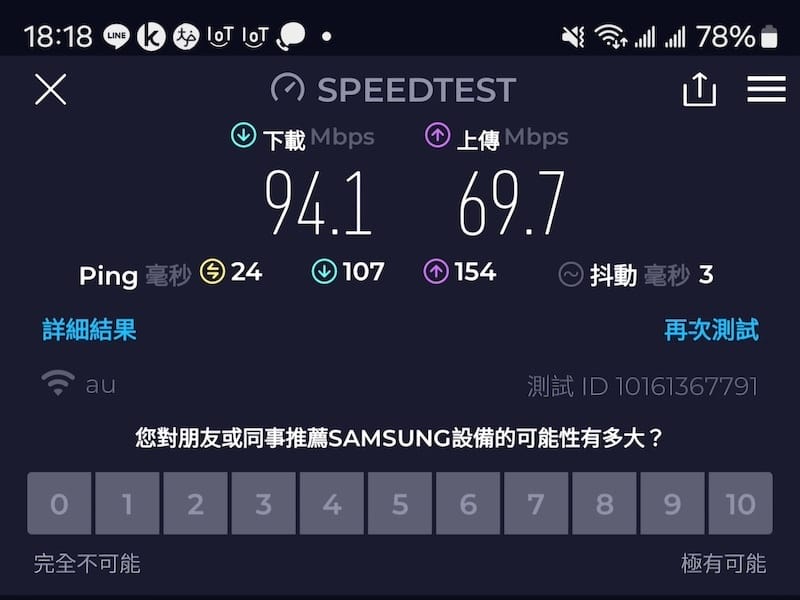Select rating 1 in the survey
The width and height of the screenshot is (800, 600).
127,503
